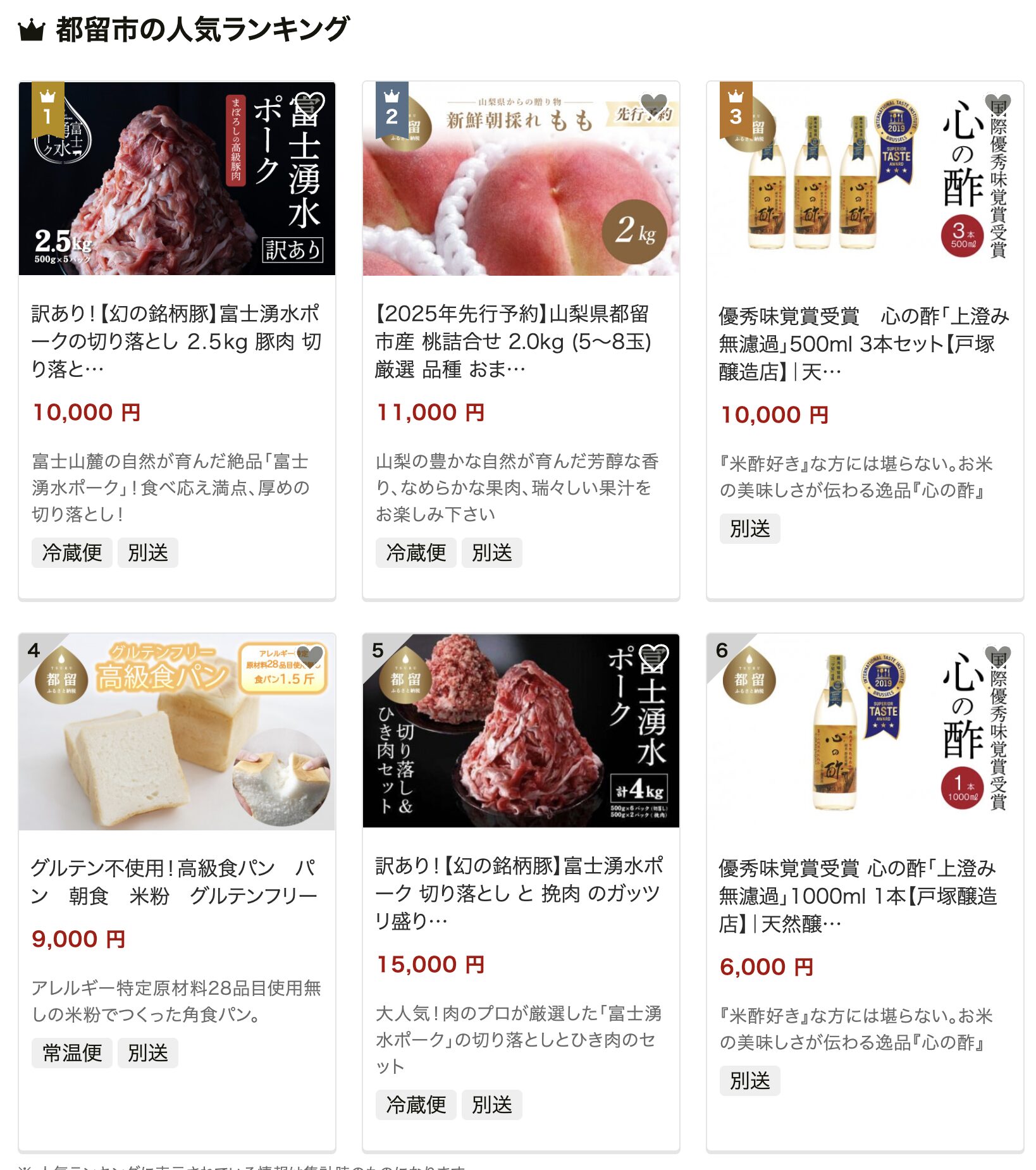Open the rank 1 Fuji Yusui pork 2.5kg card
Viewport: 1036px width, 1170px height.
tap(176, 340)
